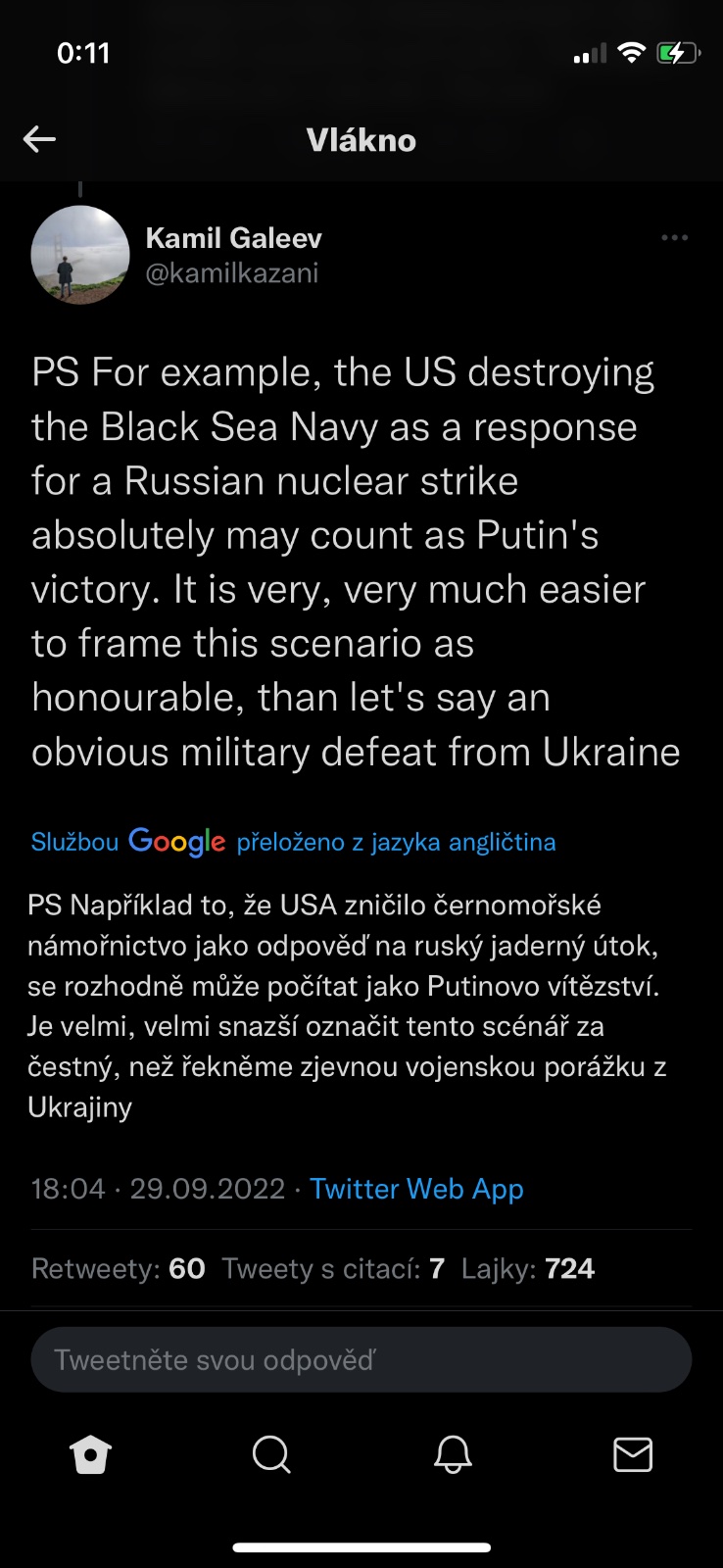Viewport: 723px width, 1568px height.
Task: View the 7 quote tweets
Action: coord(333,1268)
